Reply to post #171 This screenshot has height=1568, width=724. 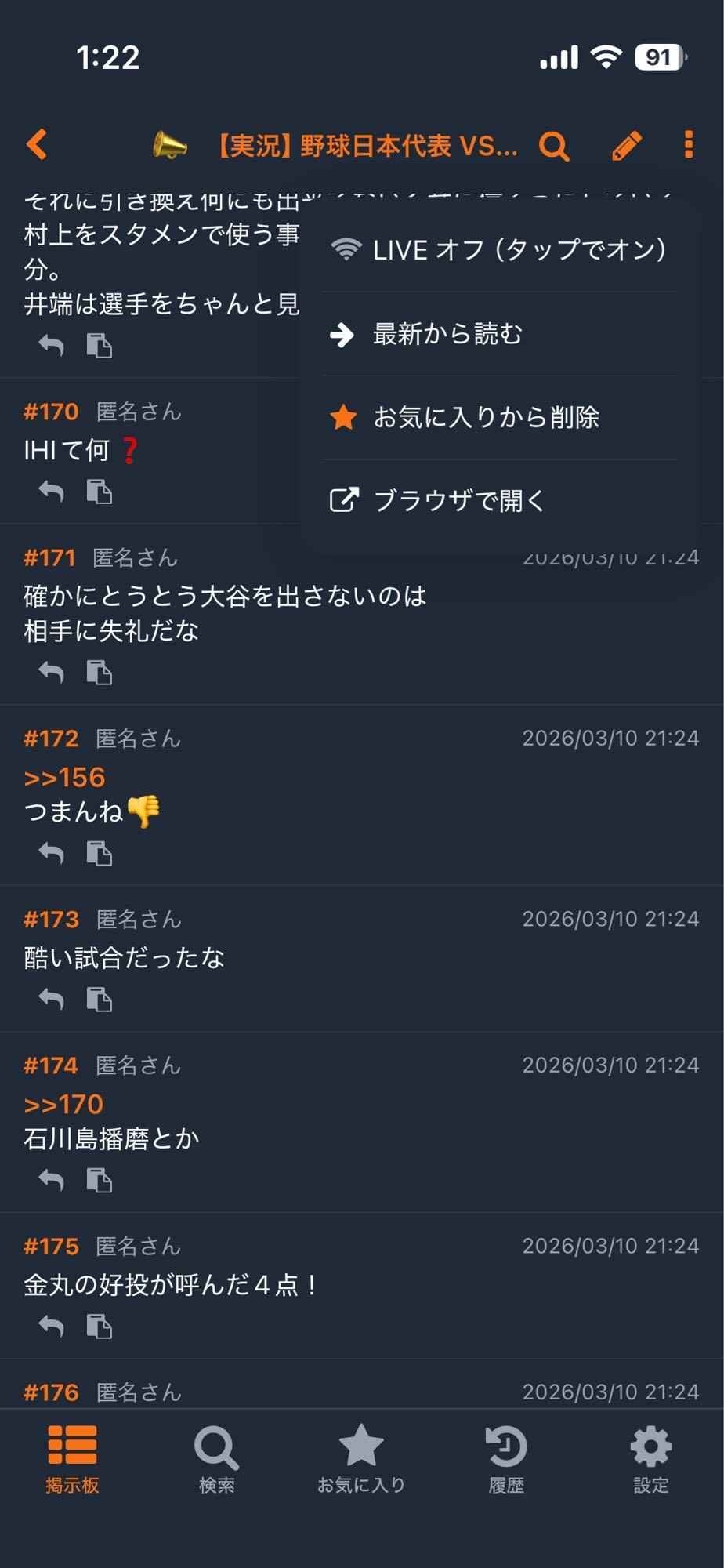[52, 672]
